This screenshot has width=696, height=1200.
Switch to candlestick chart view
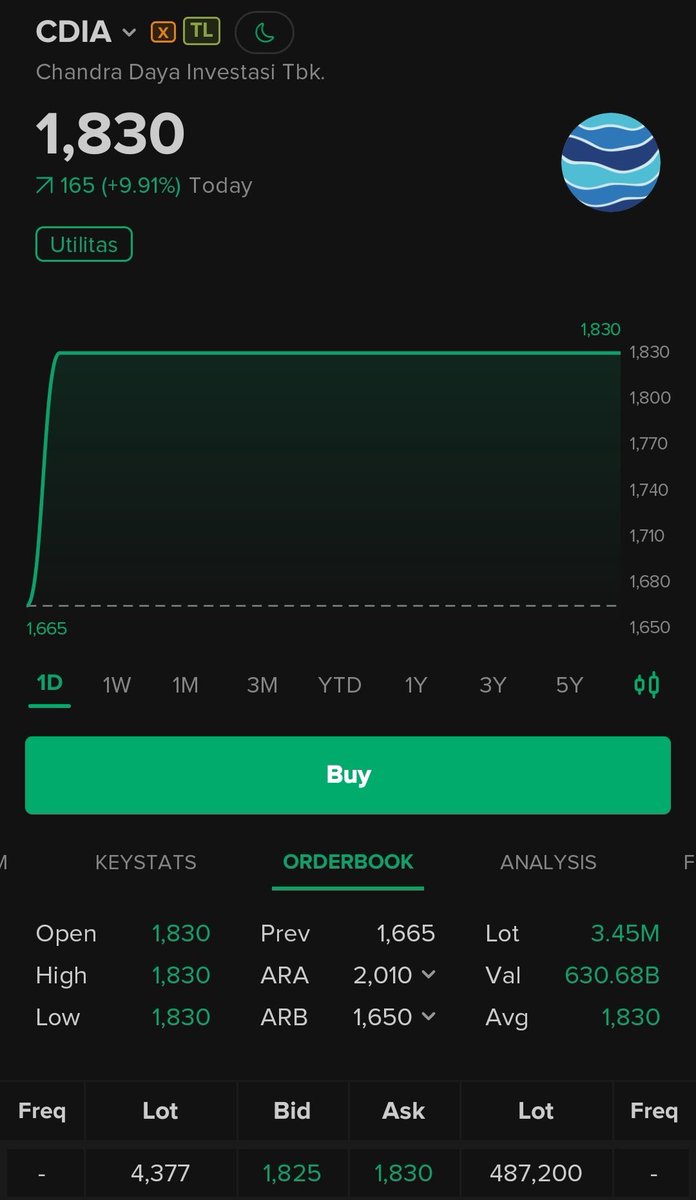point(647,685)
